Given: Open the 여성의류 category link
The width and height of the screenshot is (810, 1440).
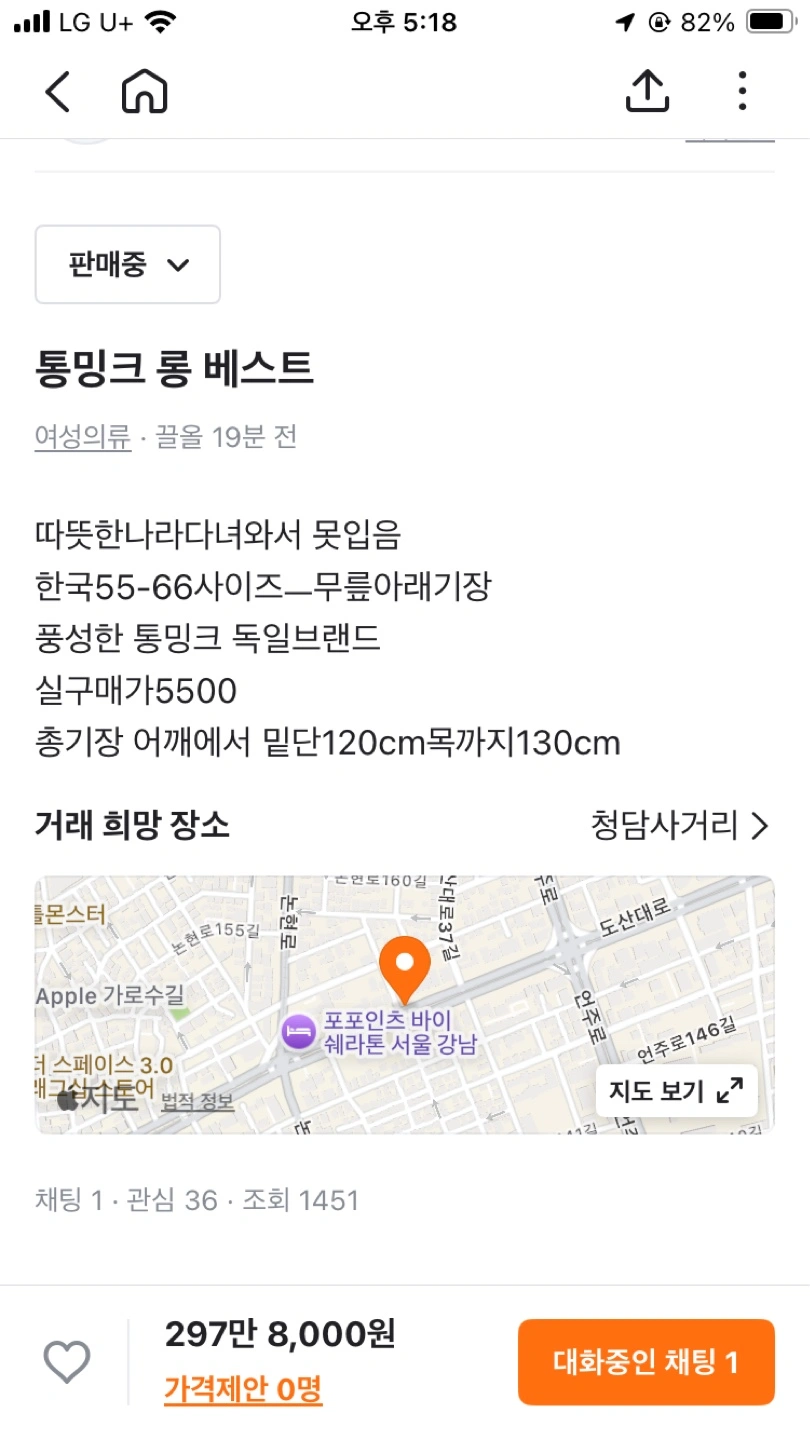Looking at the screenshot, I should (x=83, y=437).
